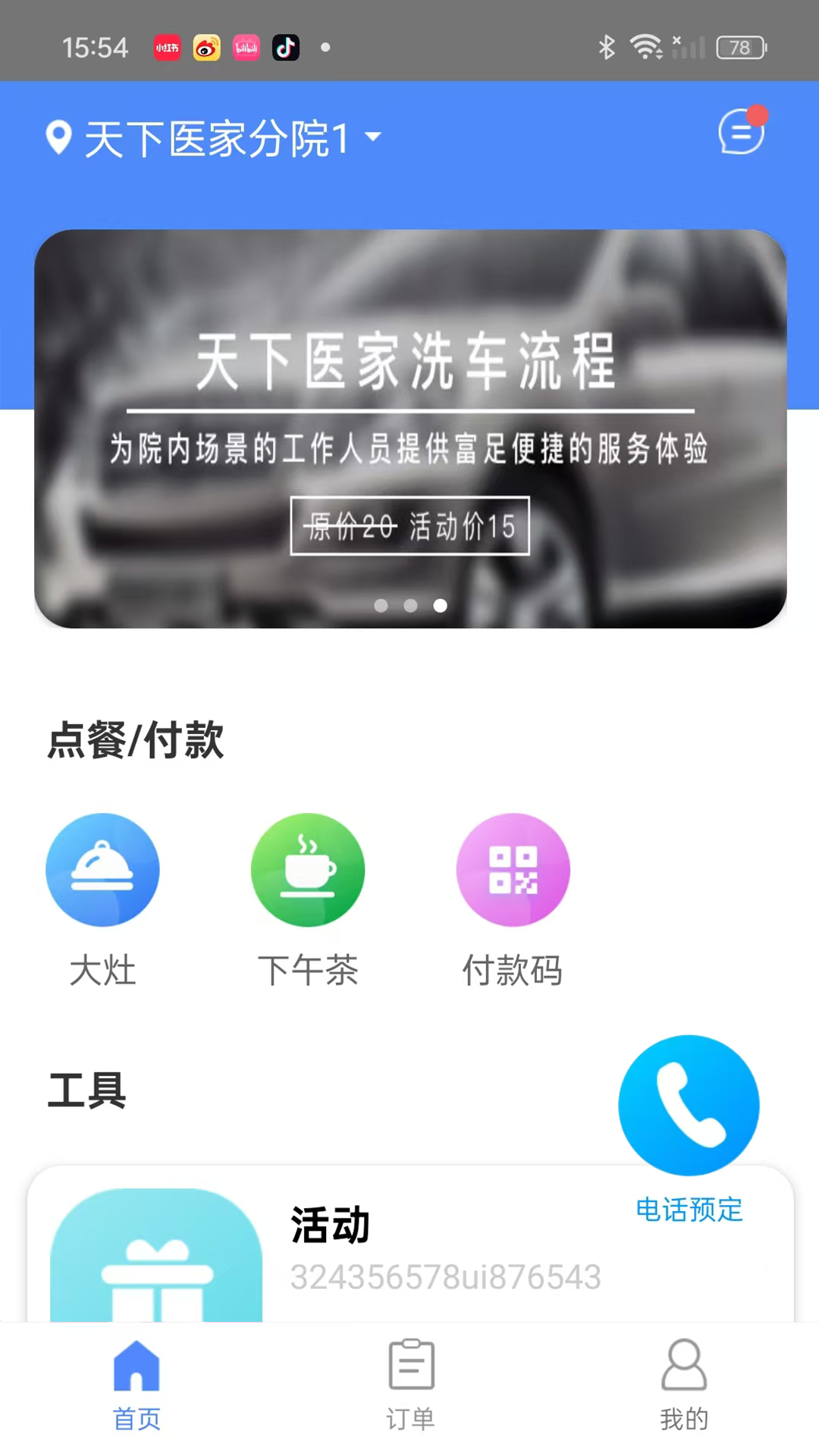Tap the 我的 profile person icon
The width and height of the screenshot is (819, 1456).
point(682,1365)
